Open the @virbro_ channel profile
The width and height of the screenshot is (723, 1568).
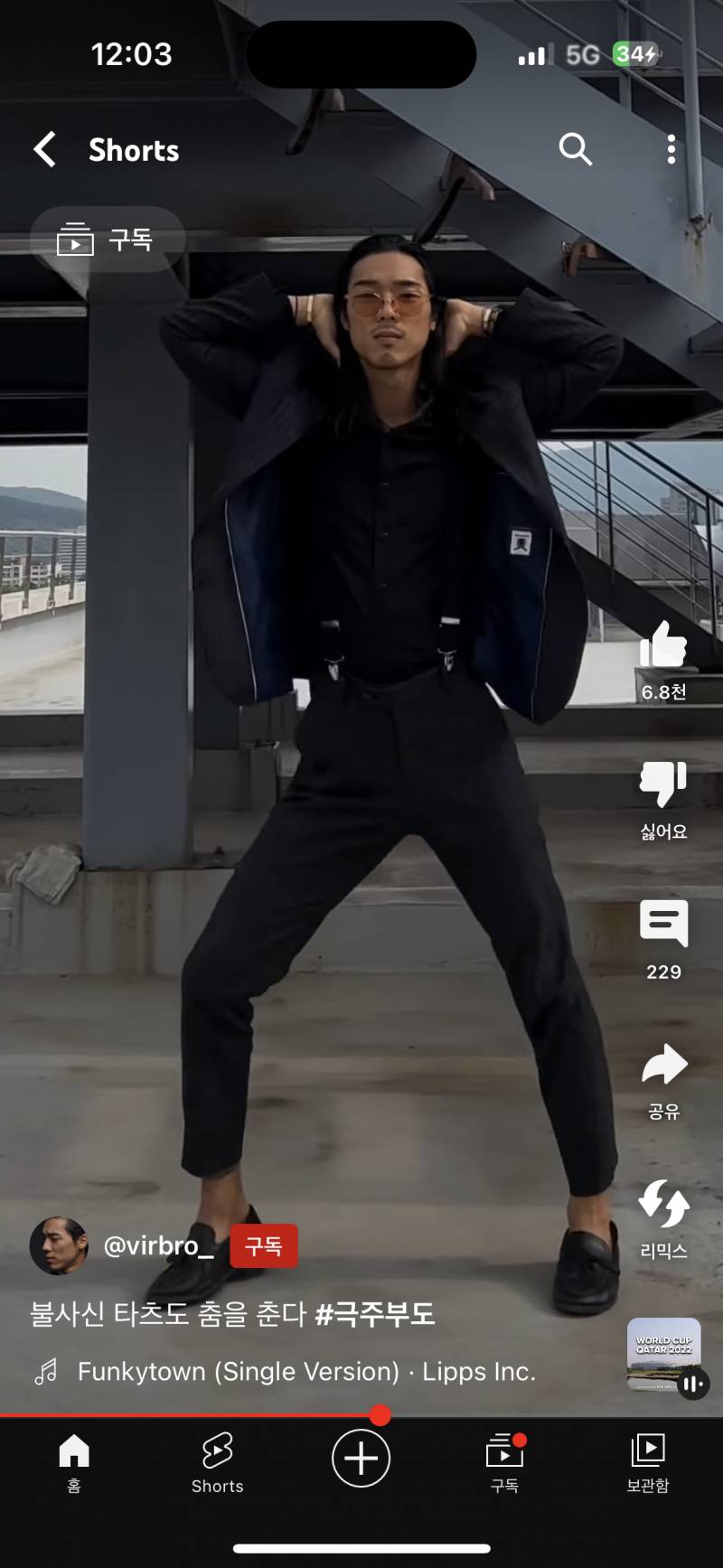point(60,1245)
